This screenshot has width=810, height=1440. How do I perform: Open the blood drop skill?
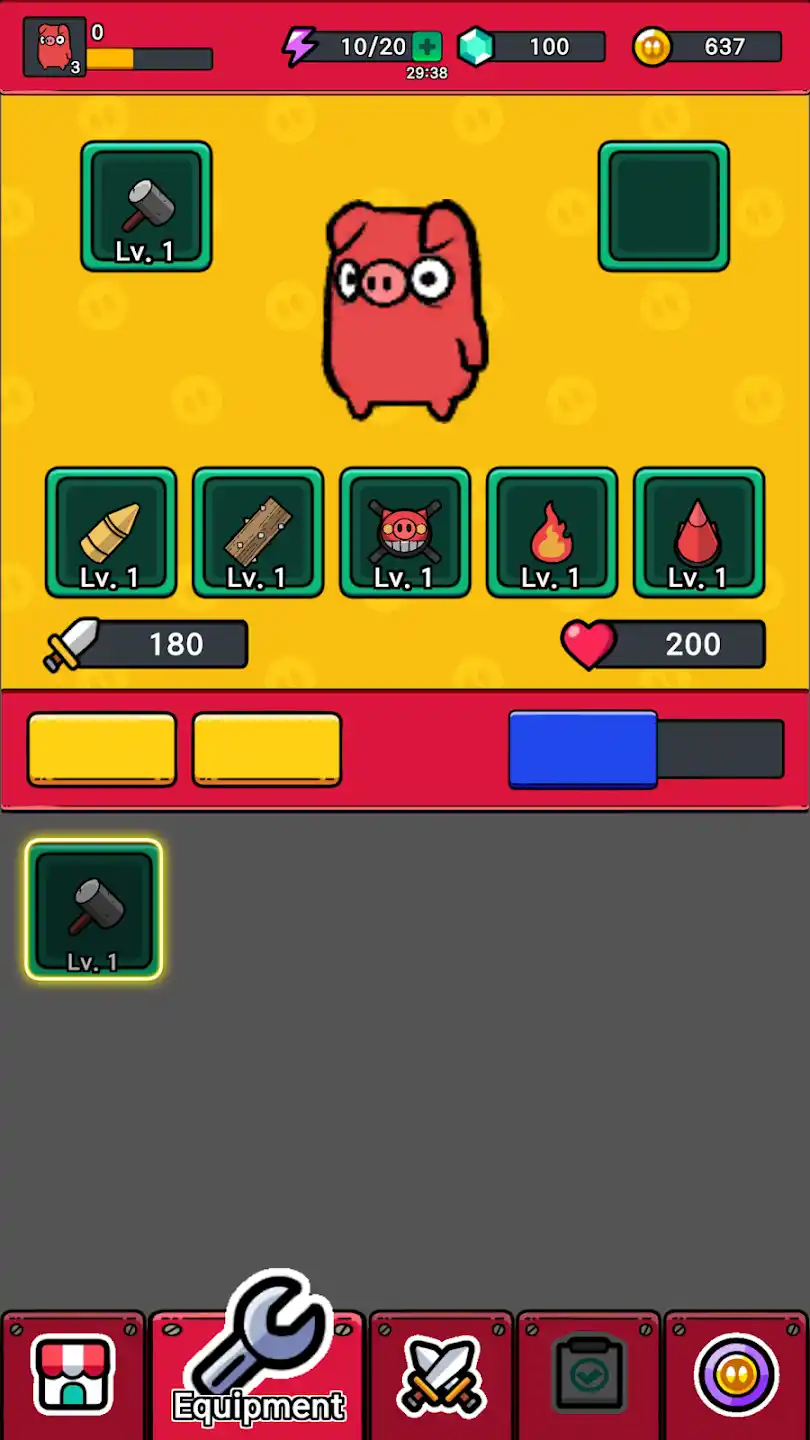point(698,531)
